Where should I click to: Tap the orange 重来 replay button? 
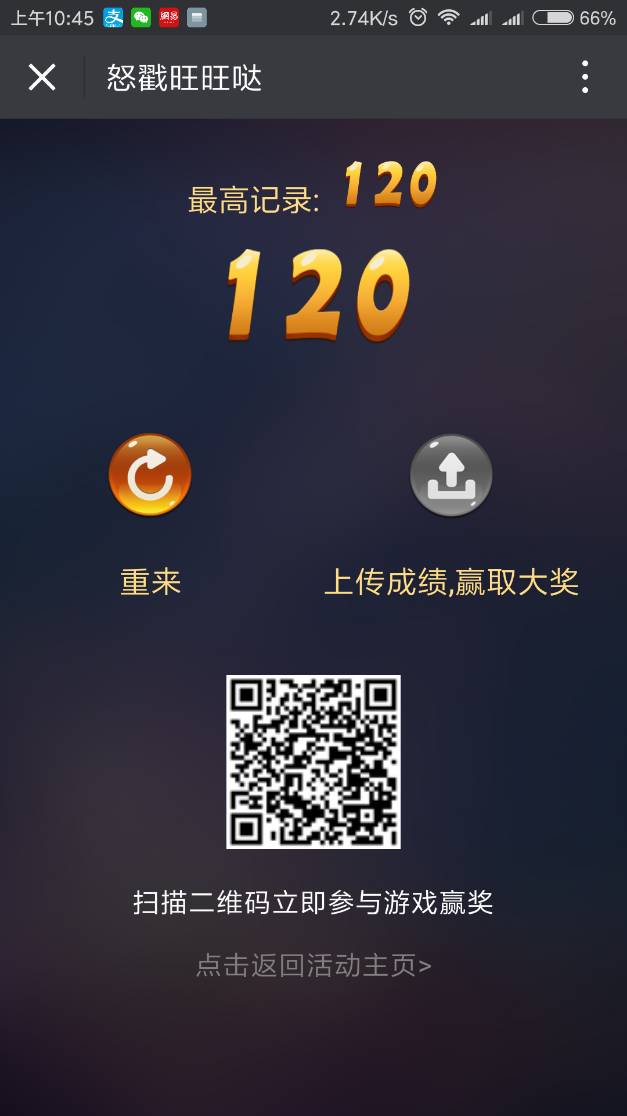pos(150,476)
